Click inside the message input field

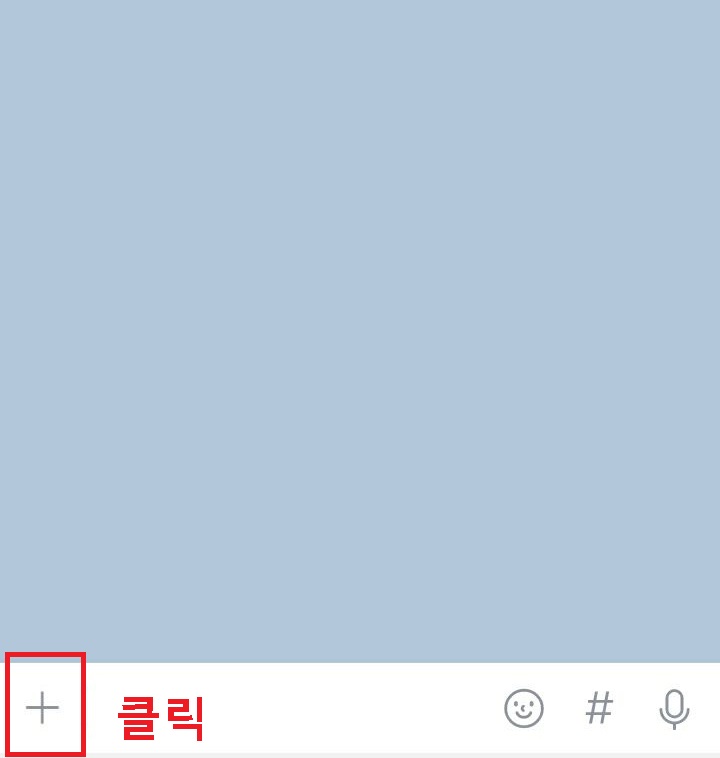coord(300,710)
